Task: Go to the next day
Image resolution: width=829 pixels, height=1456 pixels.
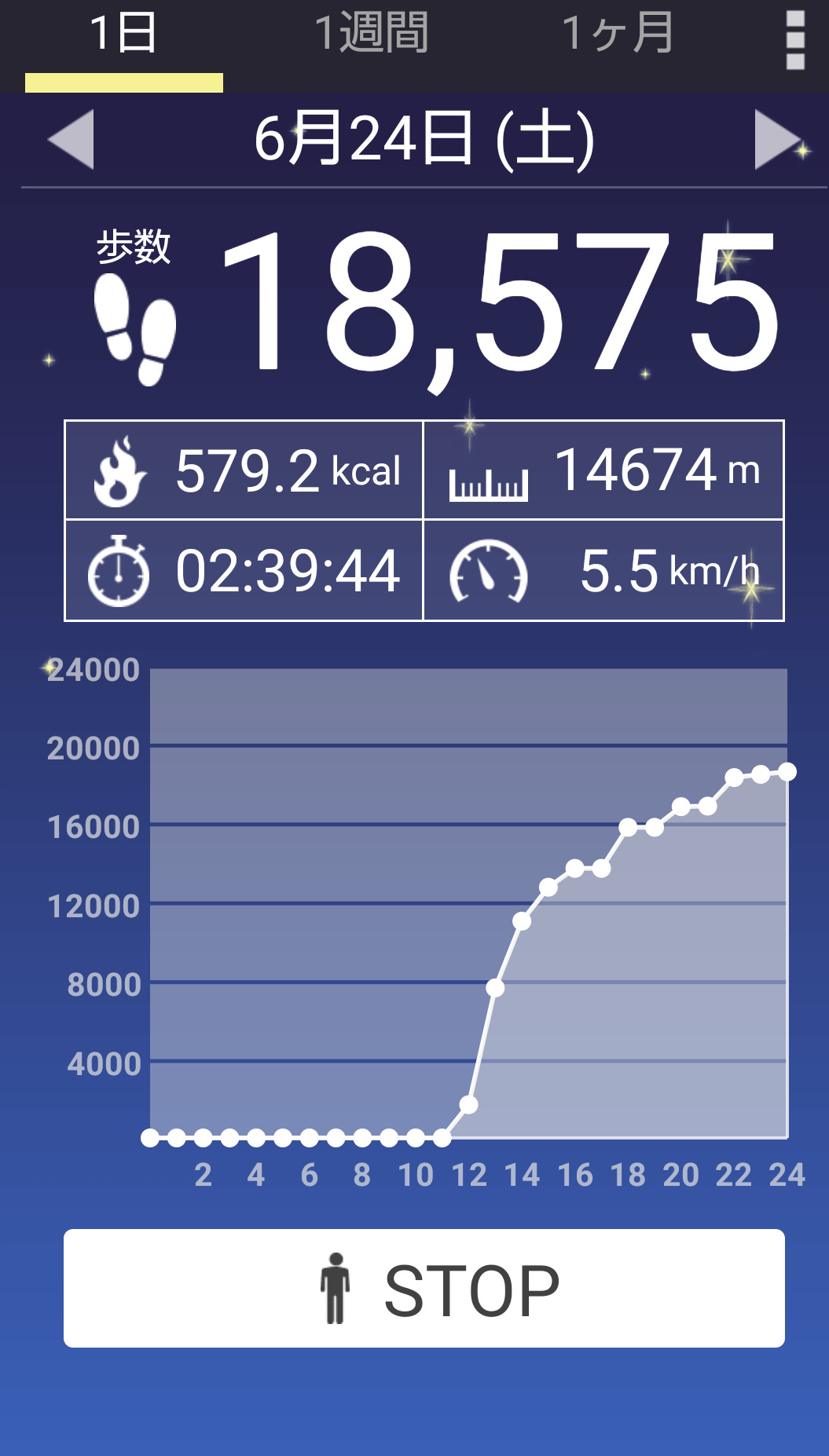Action: coord(777,139)
